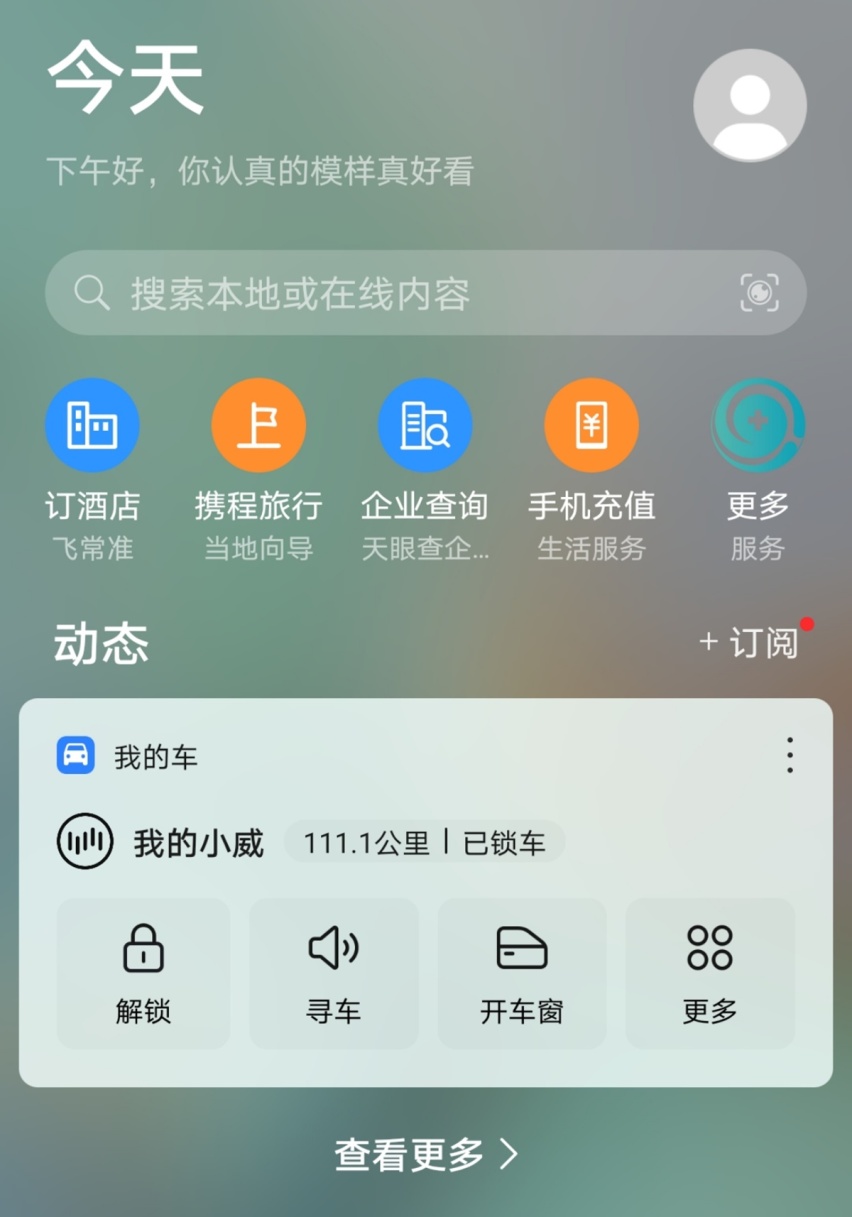Open 更多 car controls in 我的车 card

tap(710, 973)
